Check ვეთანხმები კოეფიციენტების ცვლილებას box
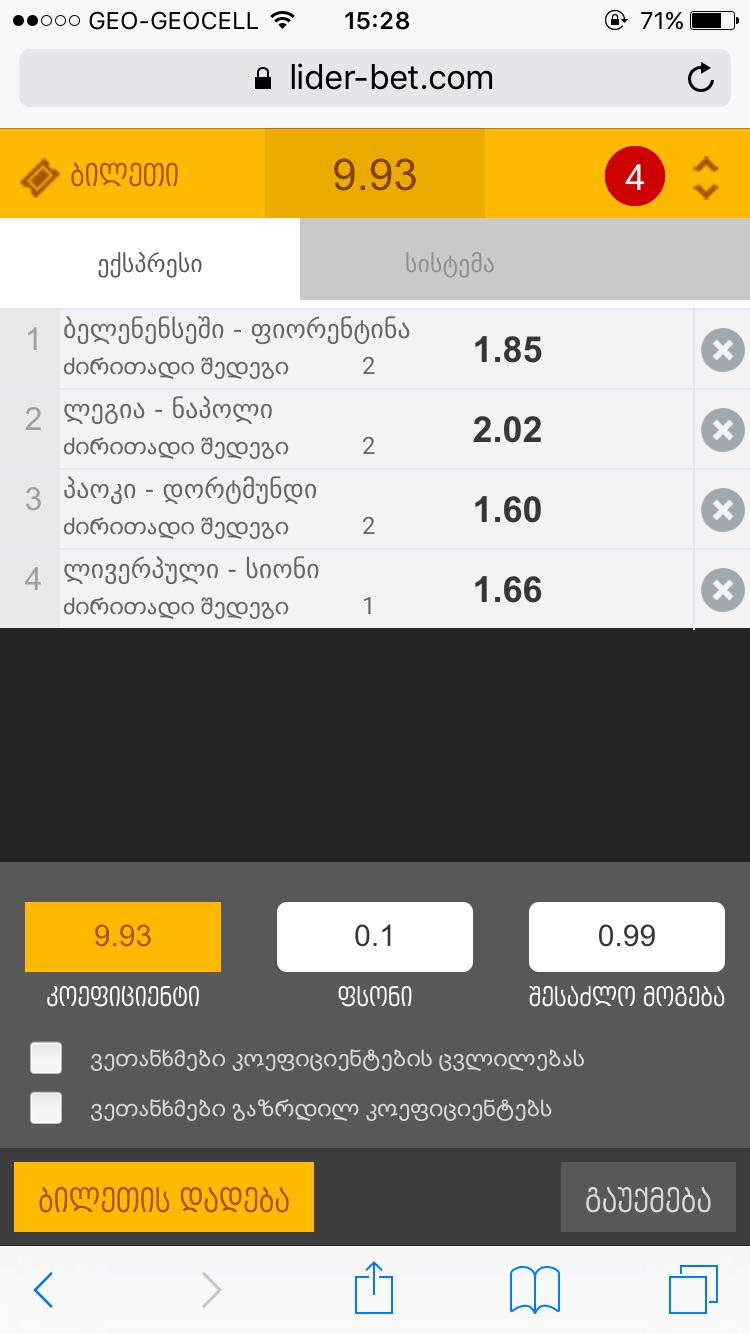Screen dimensions: 750x1334 coord(46,1058)
